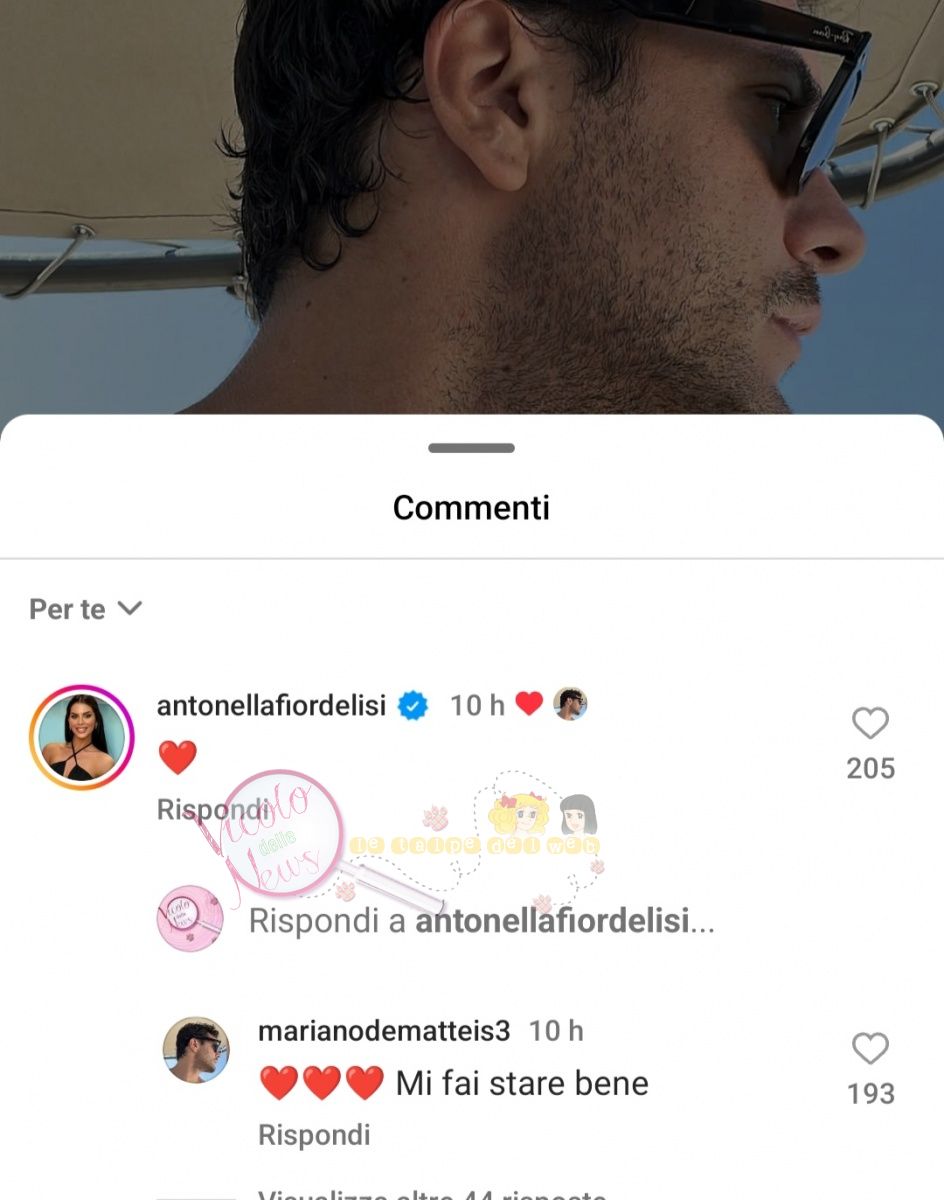
Task: Open marianodematteis3's profile picture
Action: point(196,1051)
